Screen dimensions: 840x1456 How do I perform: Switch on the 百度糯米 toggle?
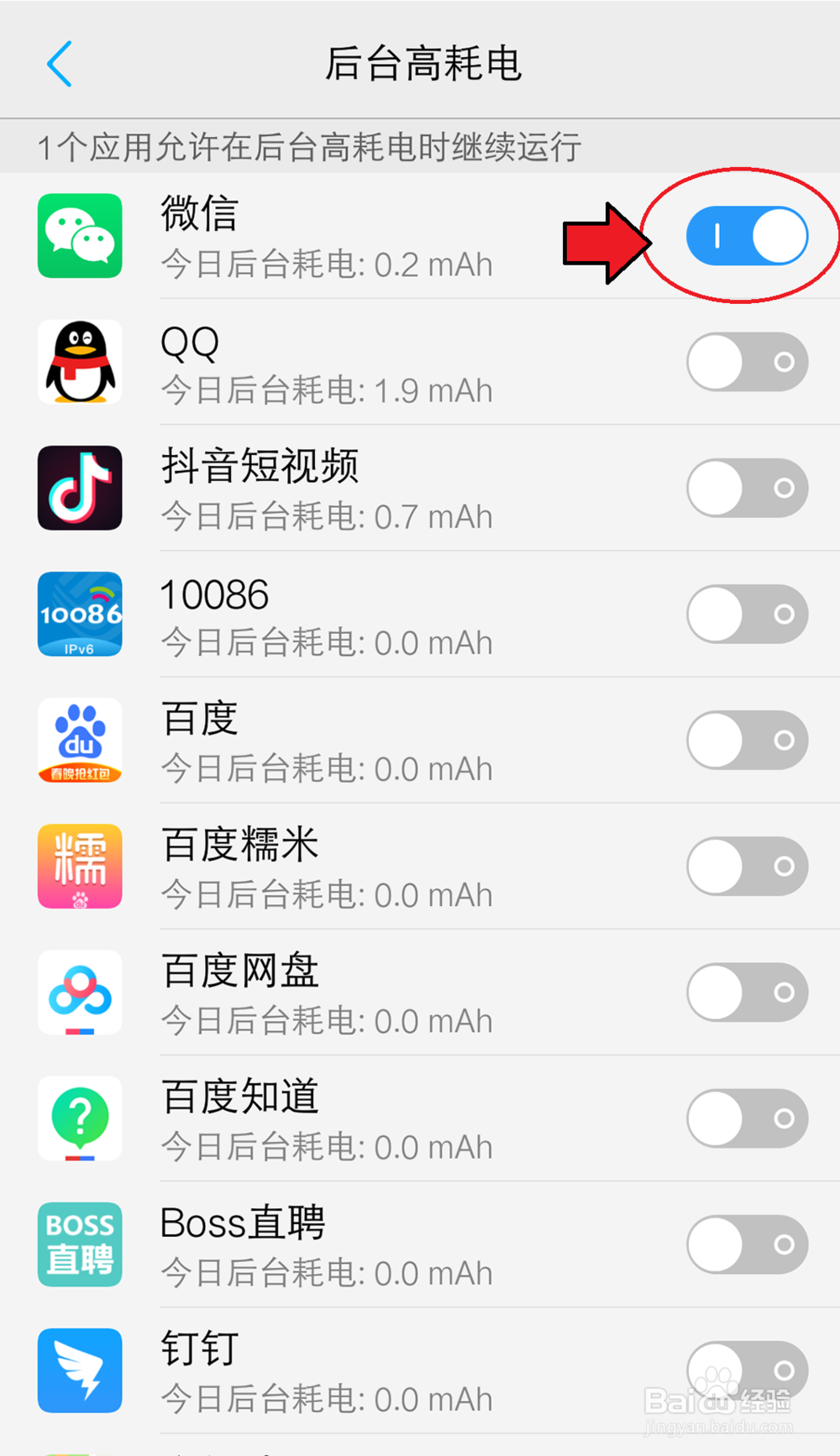pyautogui.click(x=747, y=866)
